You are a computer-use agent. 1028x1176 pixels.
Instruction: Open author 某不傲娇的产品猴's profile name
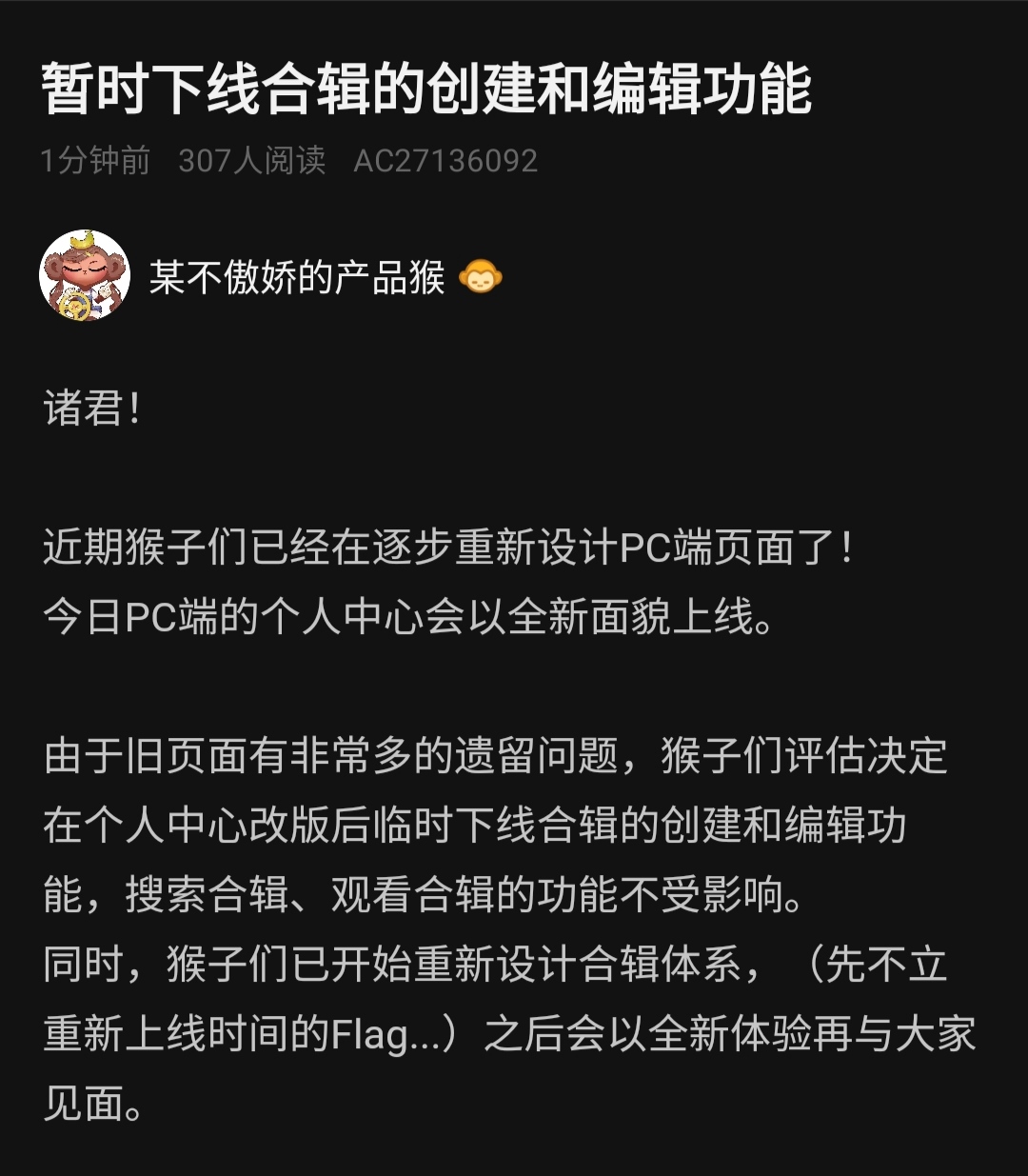pyautogui.click(x=297, y=278)
